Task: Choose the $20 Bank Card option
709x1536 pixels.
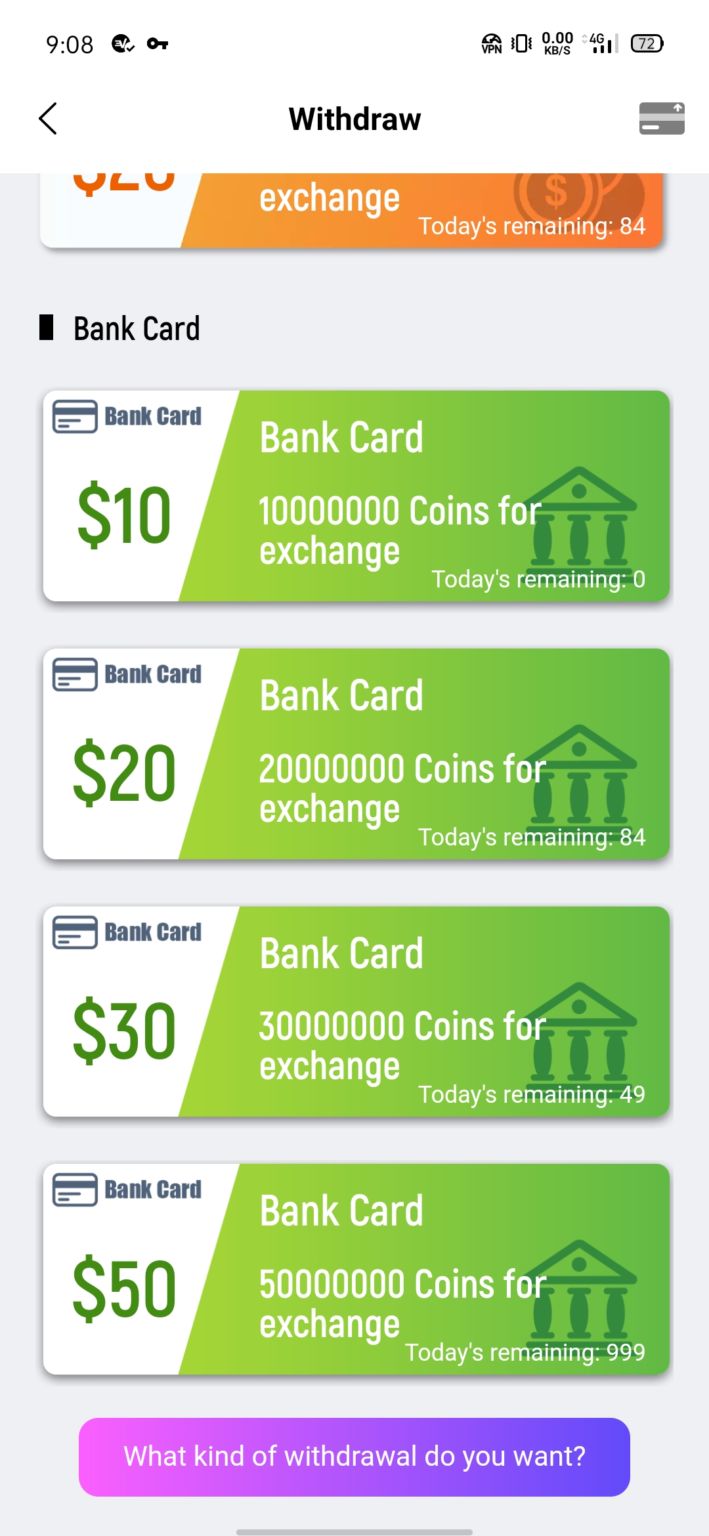Action: 355,753
